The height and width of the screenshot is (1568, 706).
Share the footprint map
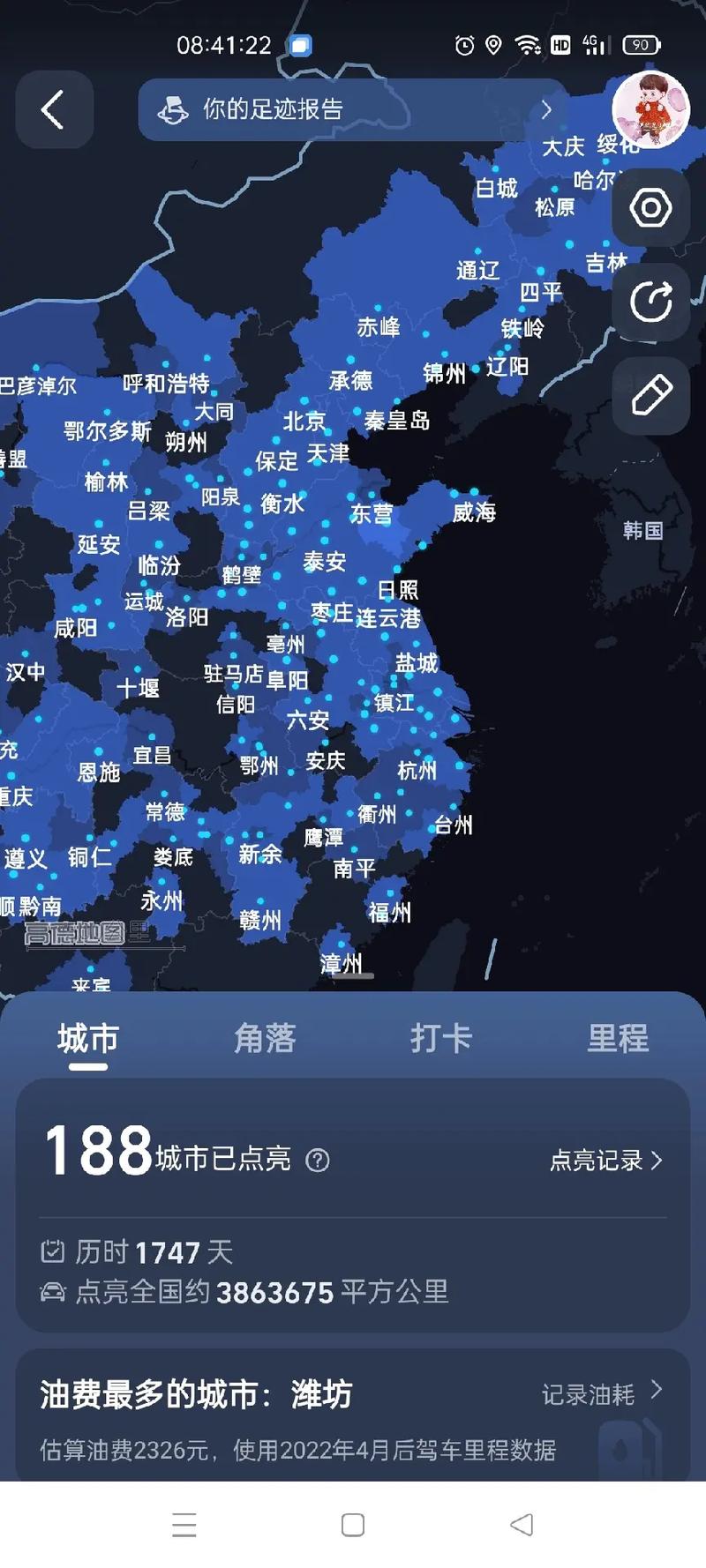[650, 302]
